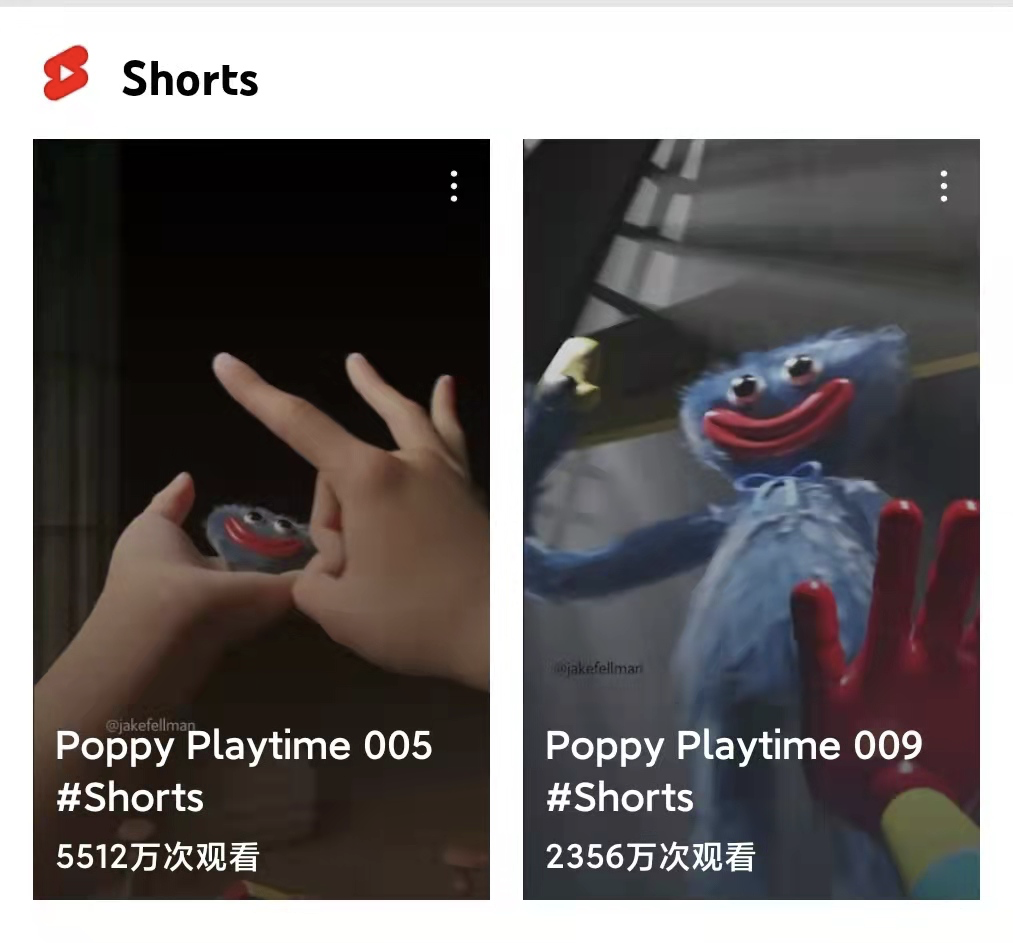Tap the three-dot menu on Poppy Playtime 009
Screen dimensions: 1013x943
point(943,186)
